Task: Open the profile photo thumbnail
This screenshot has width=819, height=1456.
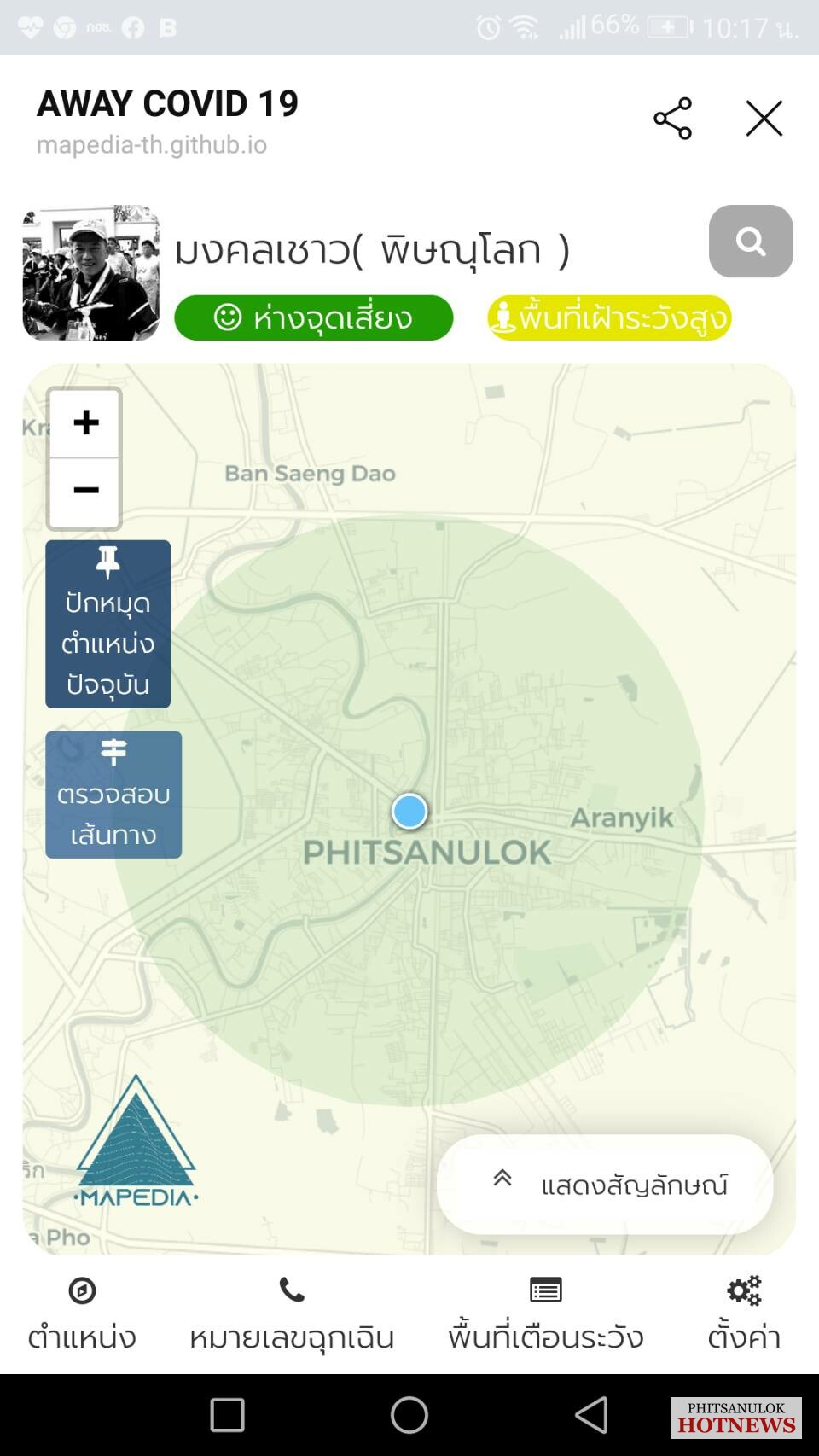Action: (x=91, y=273)
